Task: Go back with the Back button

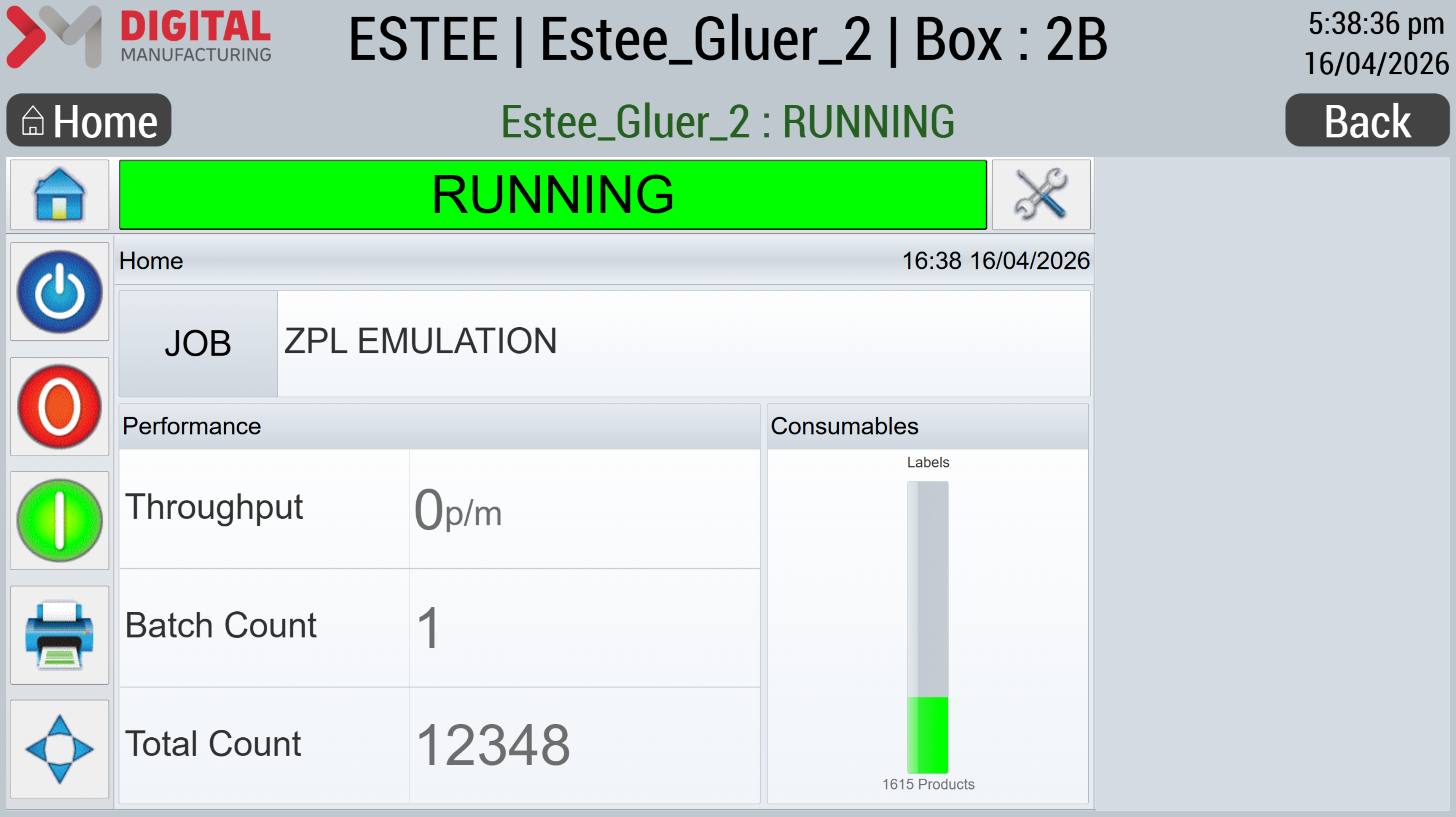Action: pyautogui.click(x=1367, y=120)
